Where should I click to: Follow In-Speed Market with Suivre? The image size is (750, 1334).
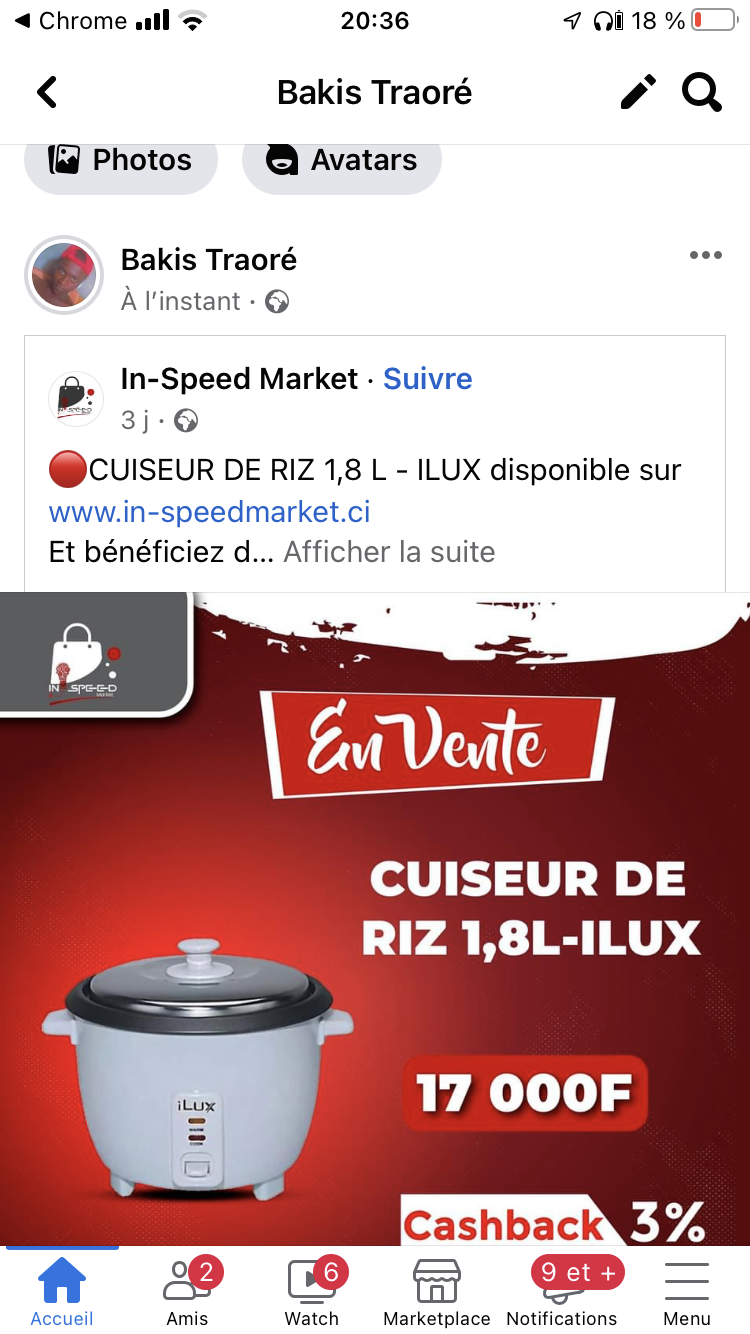coord(428,379)
